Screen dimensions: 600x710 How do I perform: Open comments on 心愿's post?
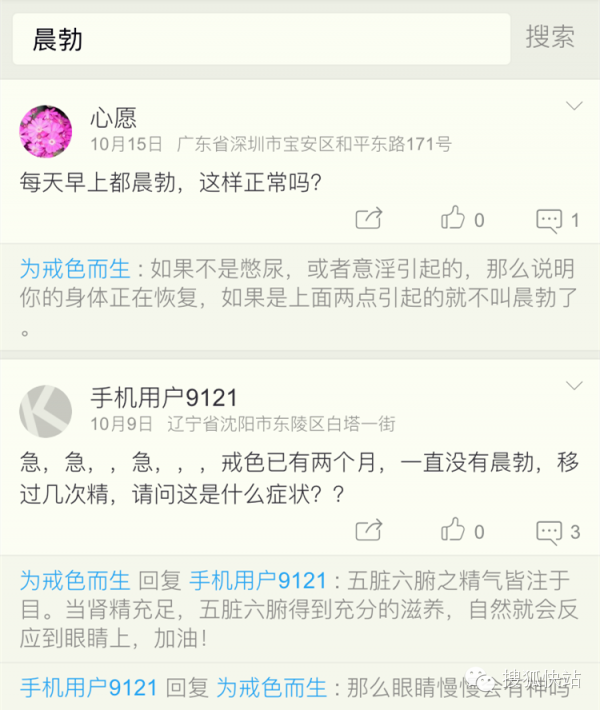[550, 219]
